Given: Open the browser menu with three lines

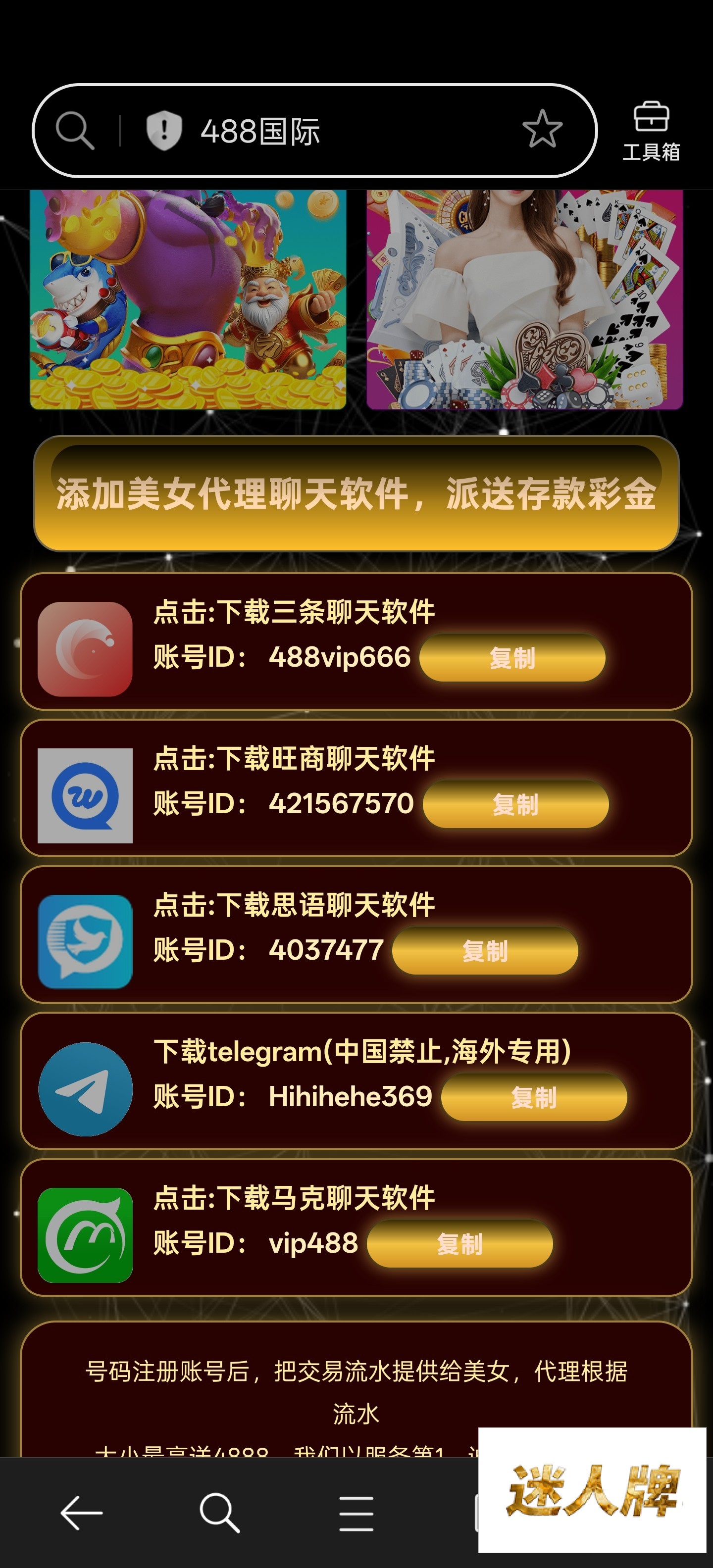Looking at the screenshot, I should pos(356,1513).
